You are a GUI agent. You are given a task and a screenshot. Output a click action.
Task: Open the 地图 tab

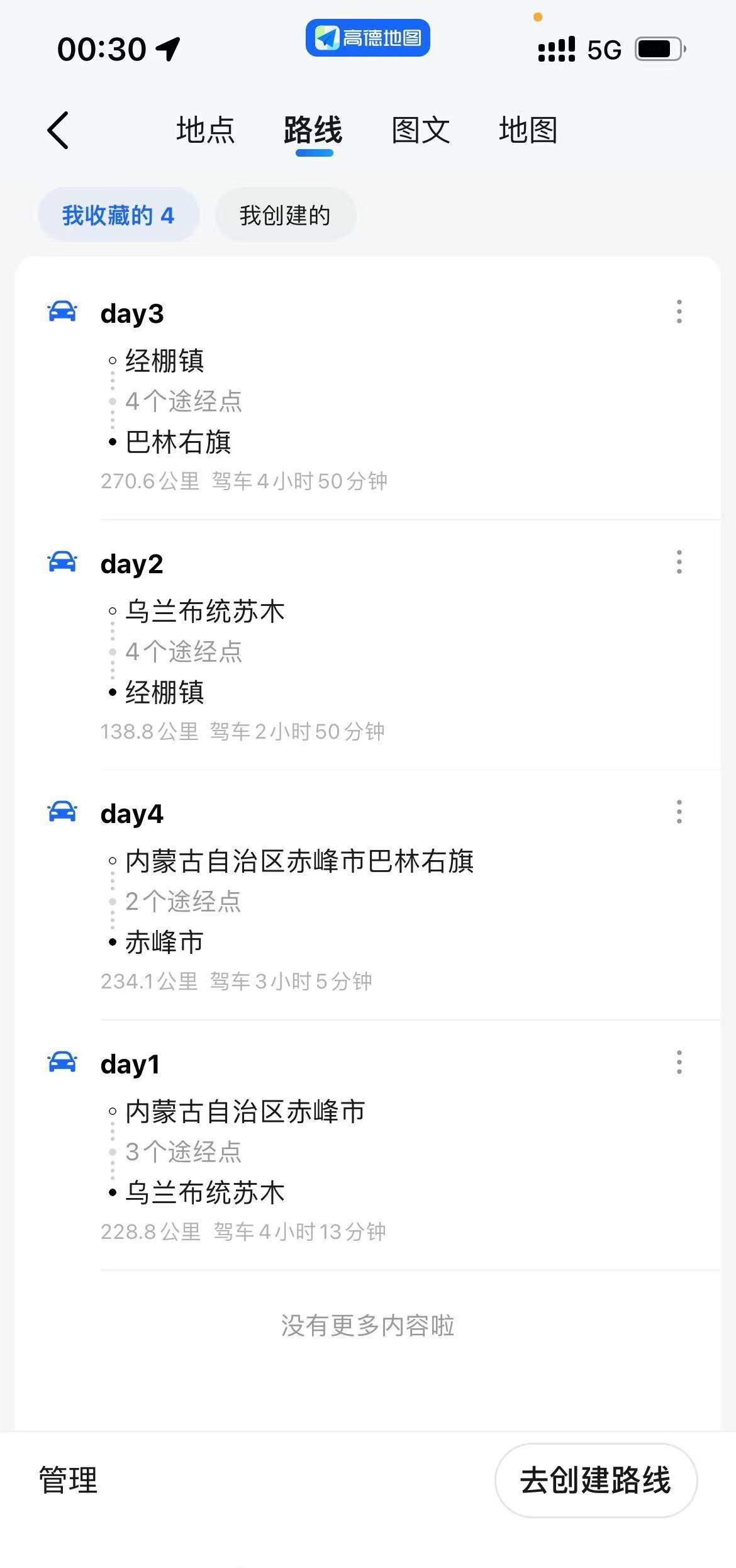pos(528,130)
